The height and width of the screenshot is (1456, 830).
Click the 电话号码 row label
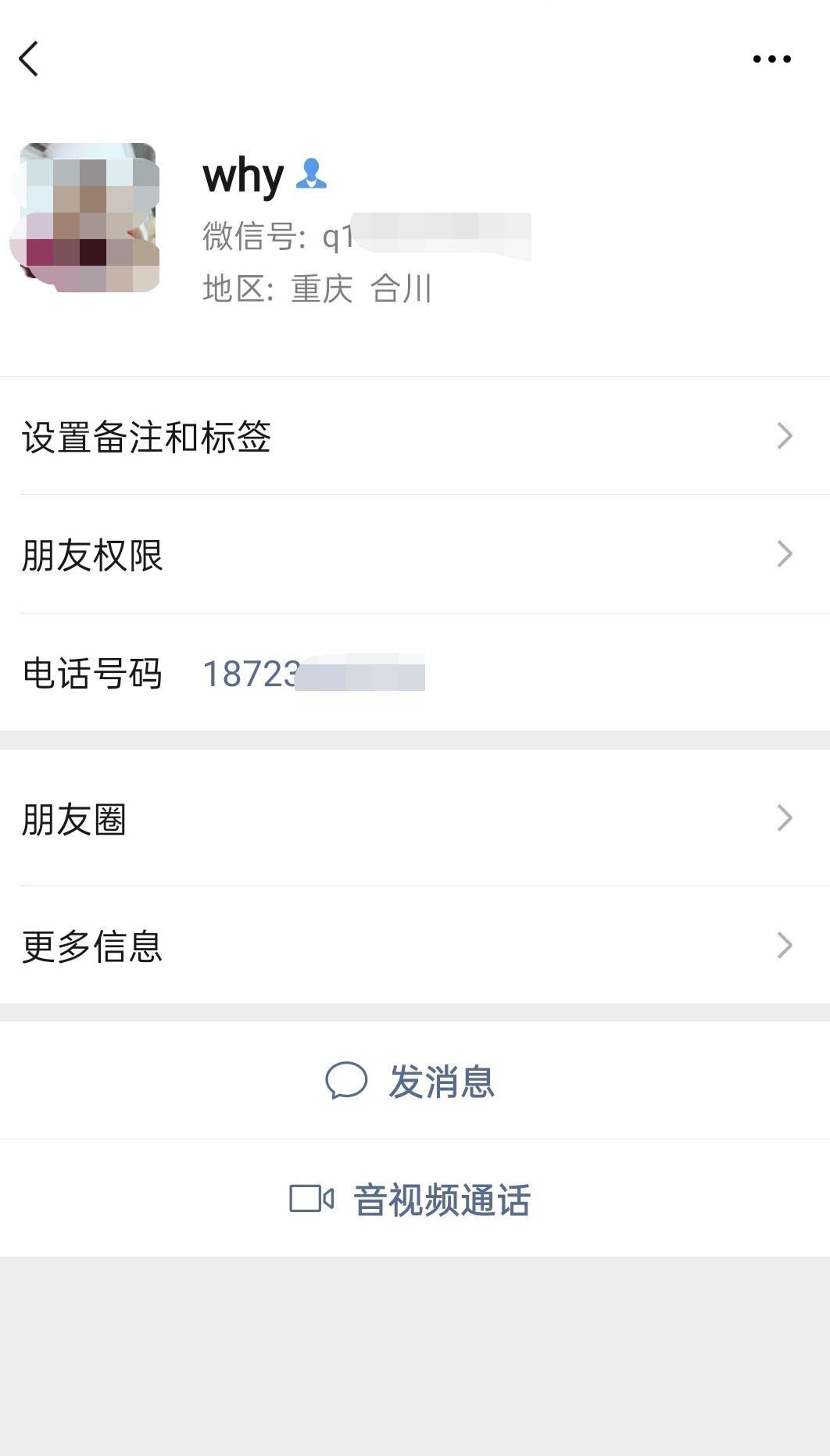coord(91,673)
